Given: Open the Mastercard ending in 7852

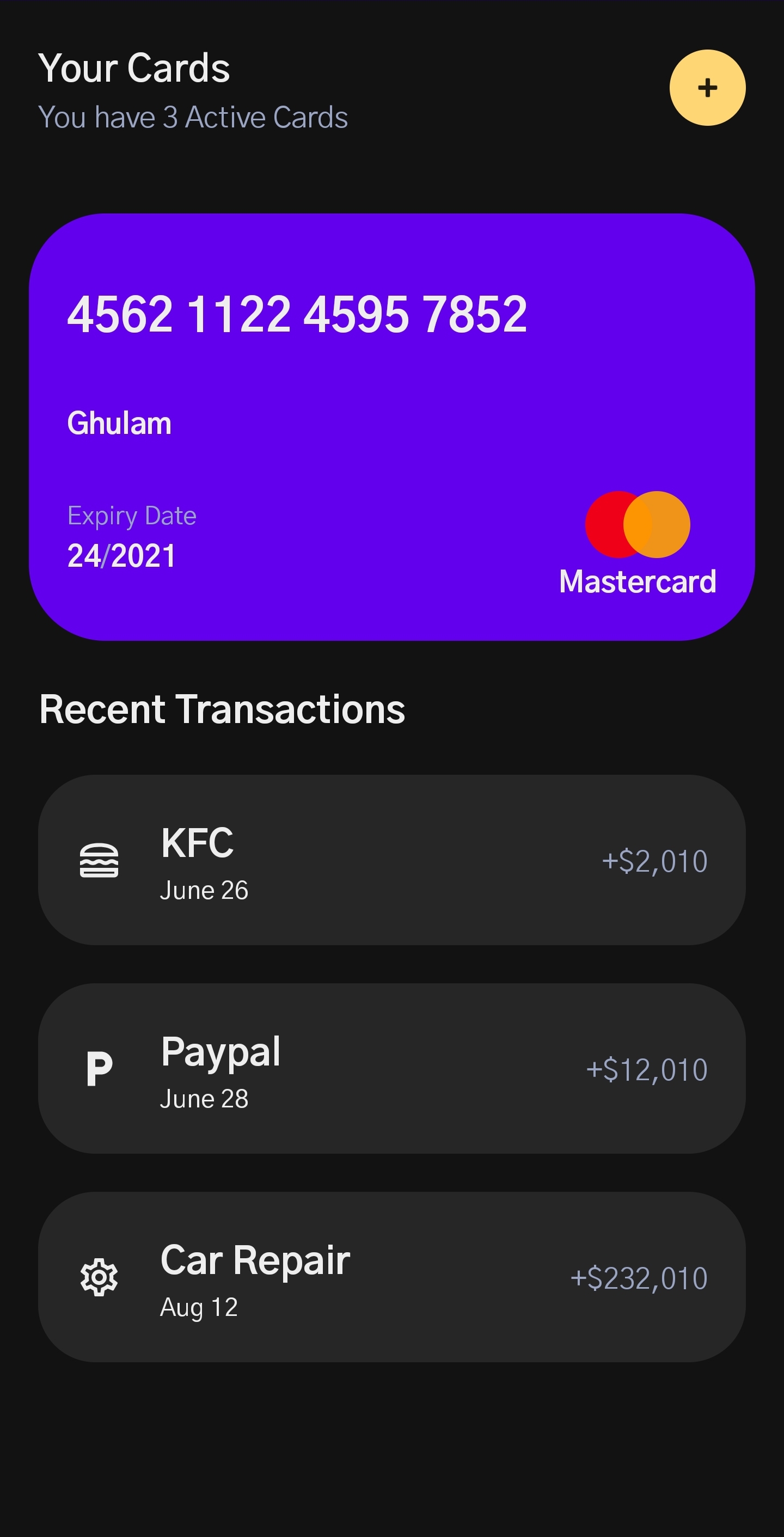Looking at the screenshot, I should click(392, 427).
